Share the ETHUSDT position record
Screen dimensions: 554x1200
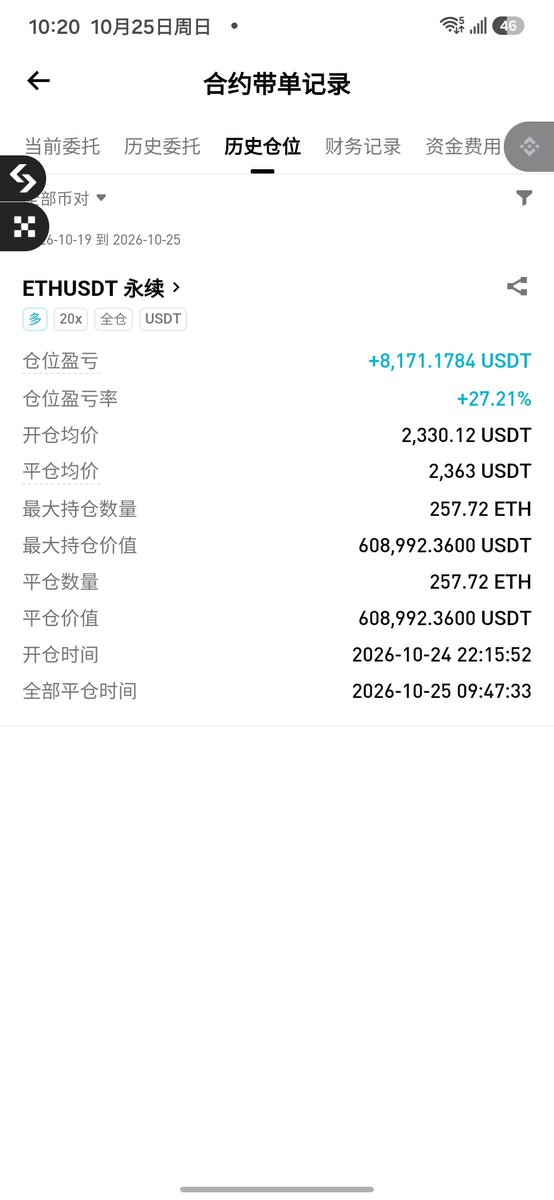pos(517,287)
